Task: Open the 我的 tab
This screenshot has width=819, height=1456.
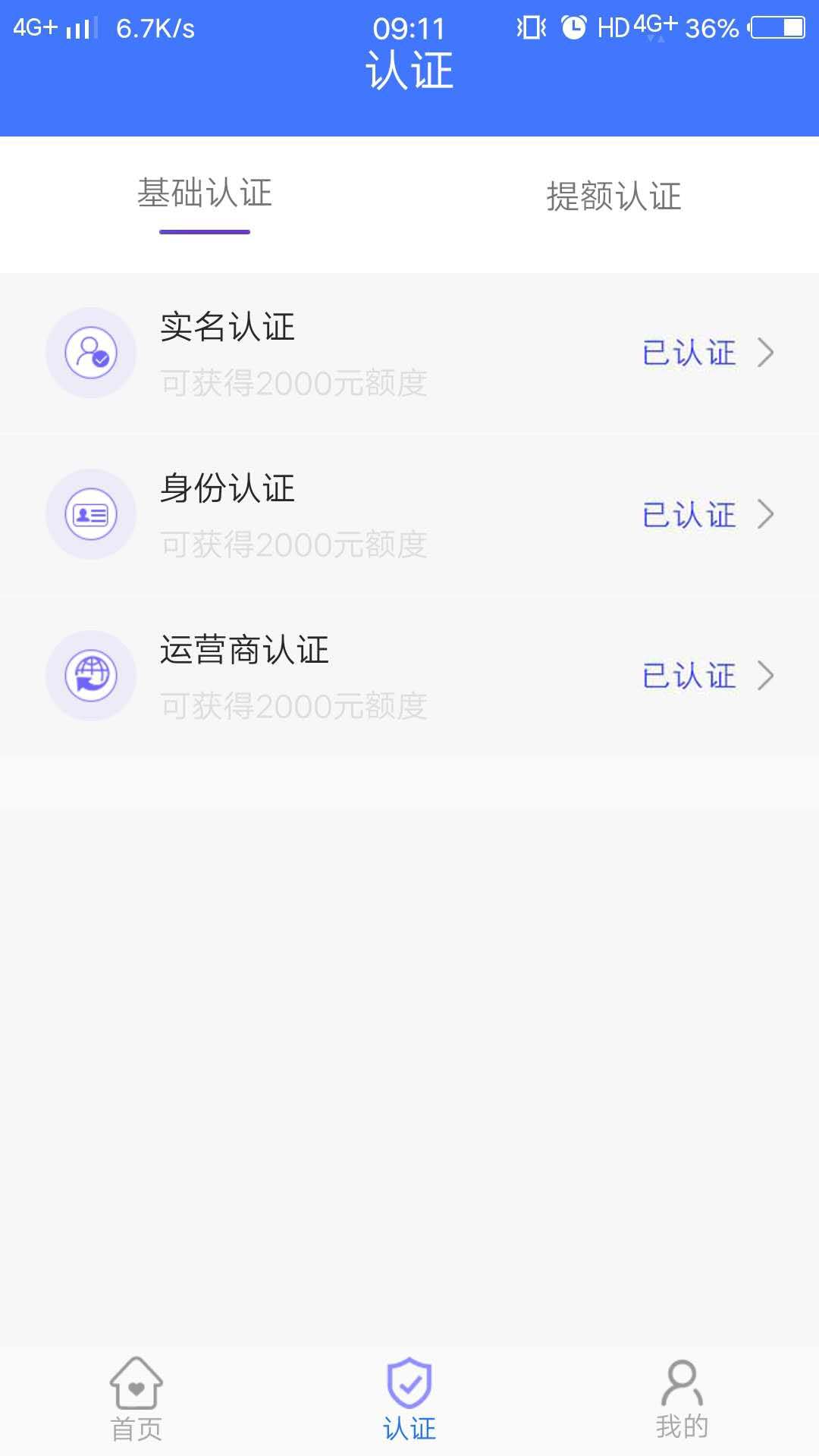Action: (x=682, y=1400)
